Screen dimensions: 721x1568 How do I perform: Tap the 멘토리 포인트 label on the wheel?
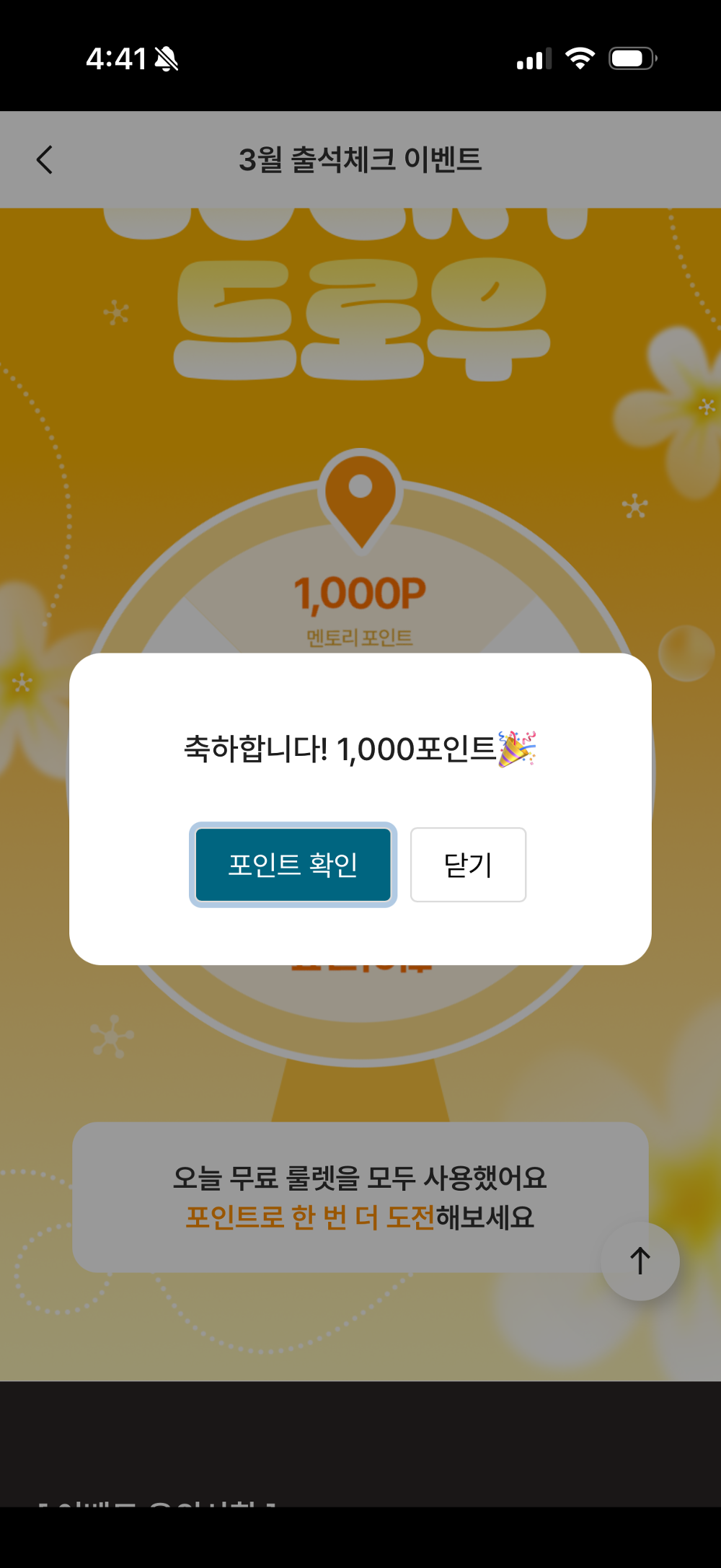pyautogui.click(x=359, y=636)
